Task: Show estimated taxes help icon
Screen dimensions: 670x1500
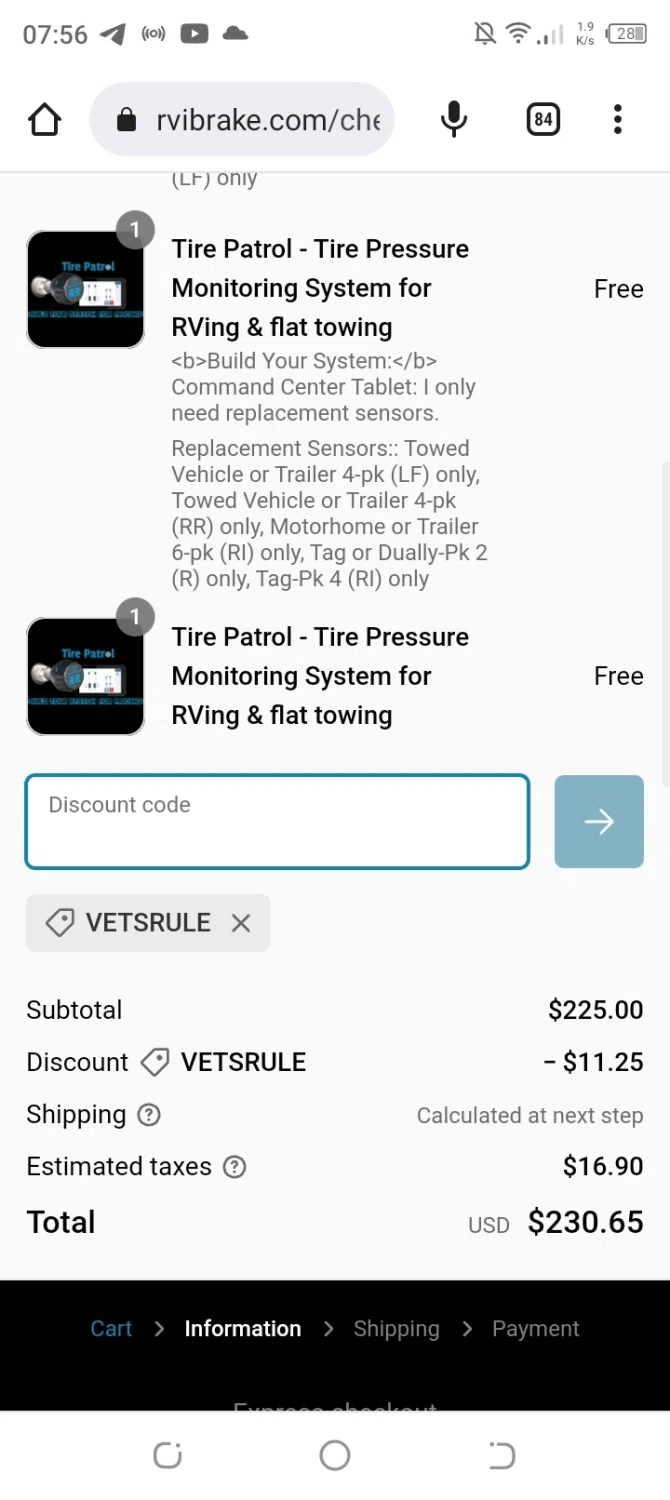Action: (x=234, y=1167)
